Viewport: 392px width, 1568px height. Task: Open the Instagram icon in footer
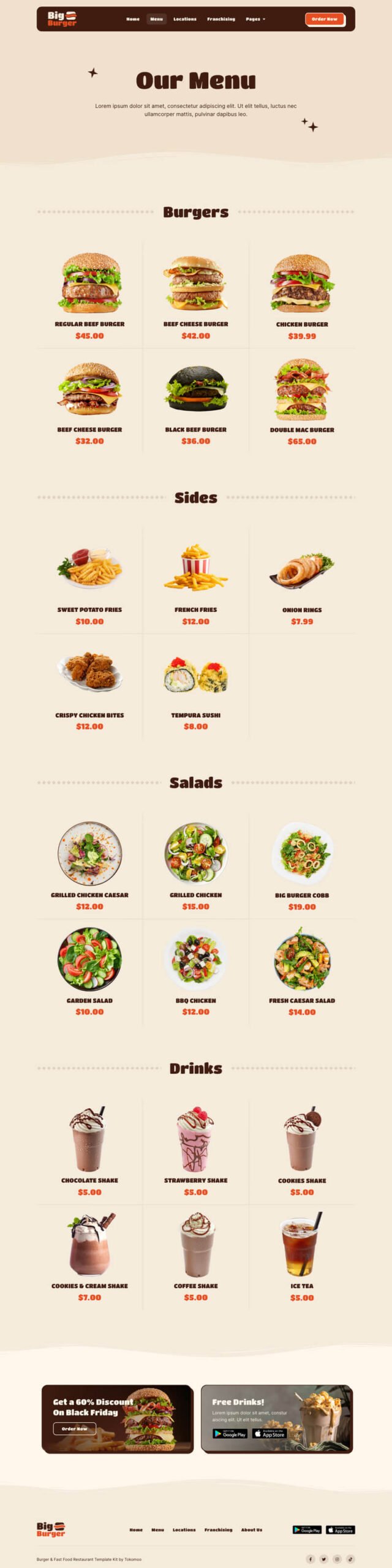point(337,1559)
